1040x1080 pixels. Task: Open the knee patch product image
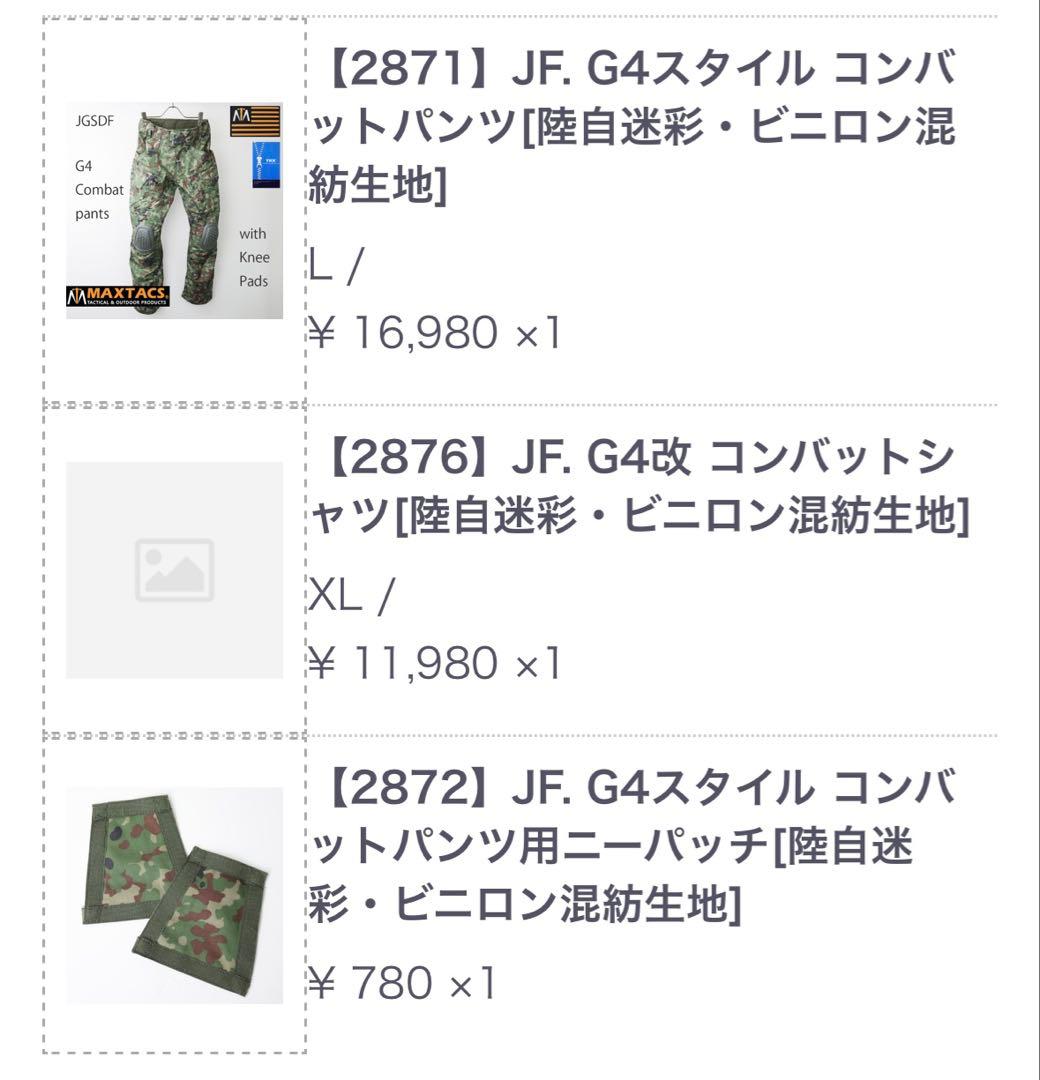coord(174,895)
